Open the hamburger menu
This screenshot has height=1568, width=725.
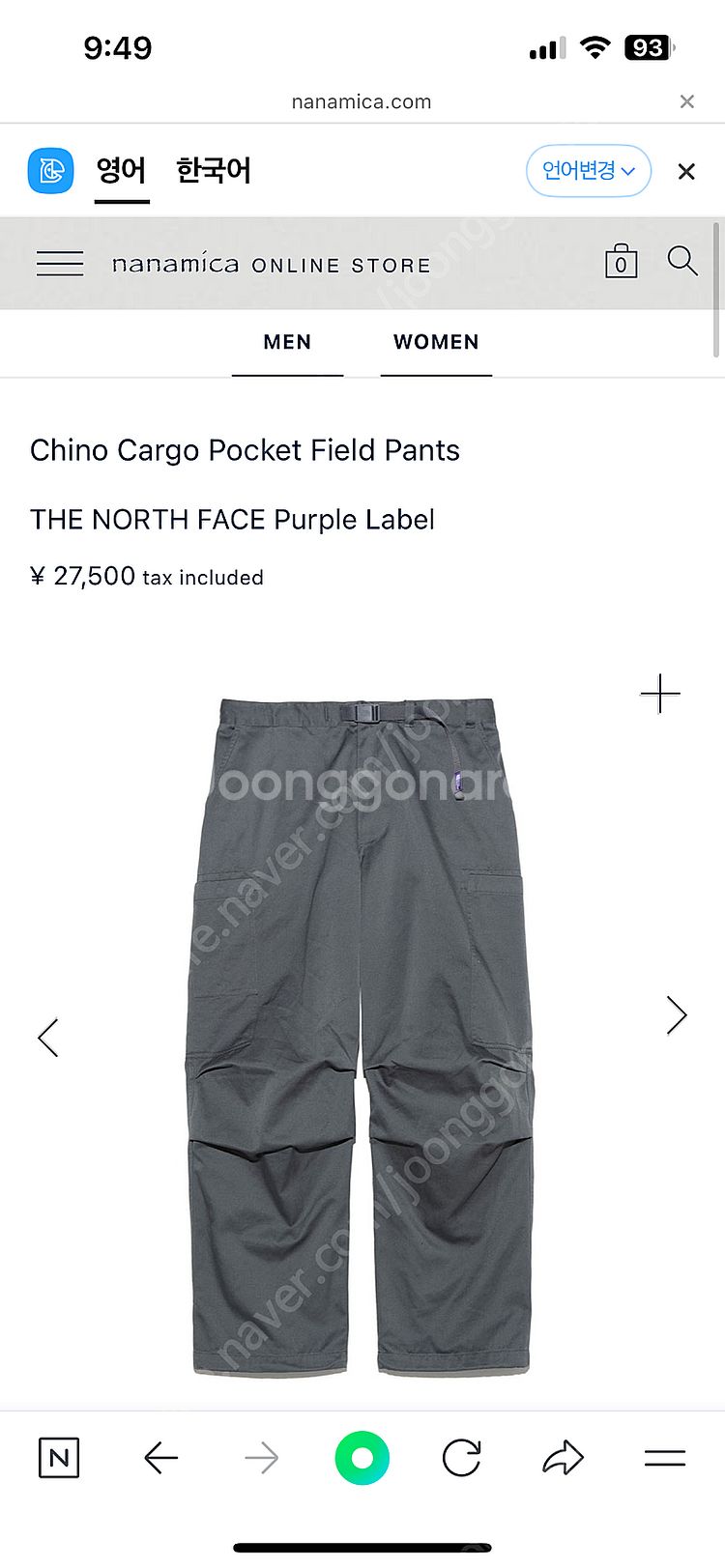tap(60, 264)
